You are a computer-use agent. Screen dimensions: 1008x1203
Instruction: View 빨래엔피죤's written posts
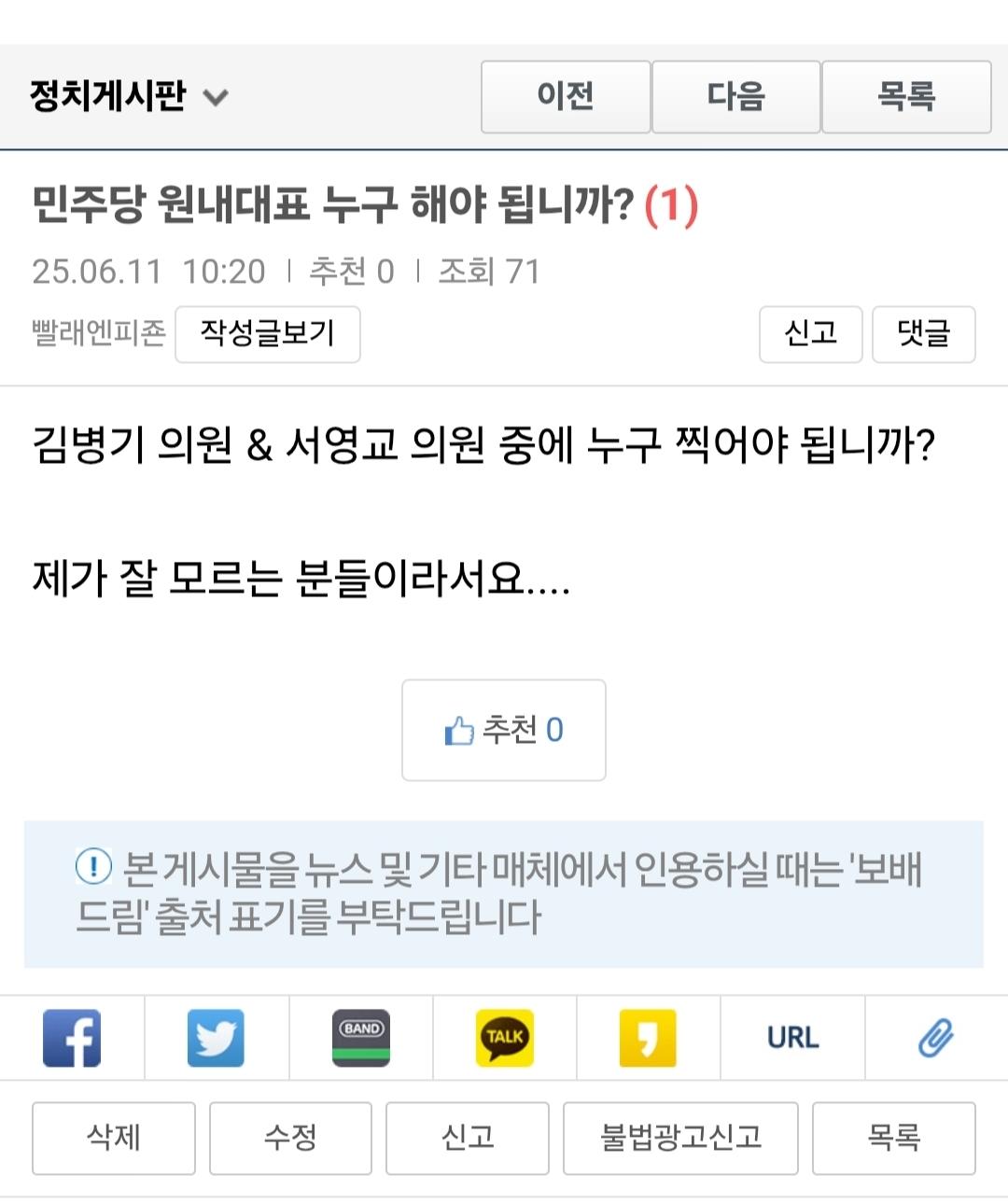coord(267,334)
